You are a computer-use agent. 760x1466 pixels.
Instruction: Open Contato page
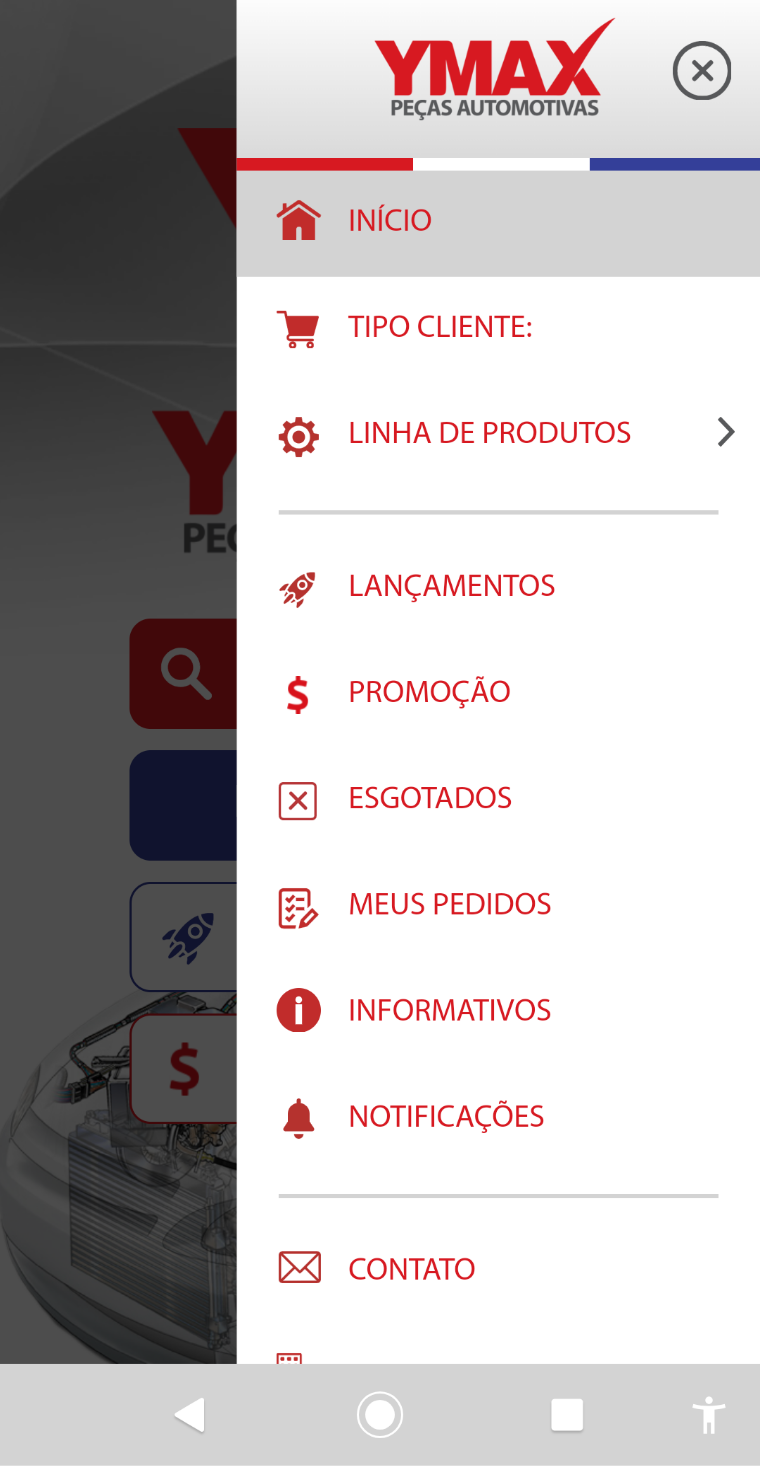point(411,1269)
